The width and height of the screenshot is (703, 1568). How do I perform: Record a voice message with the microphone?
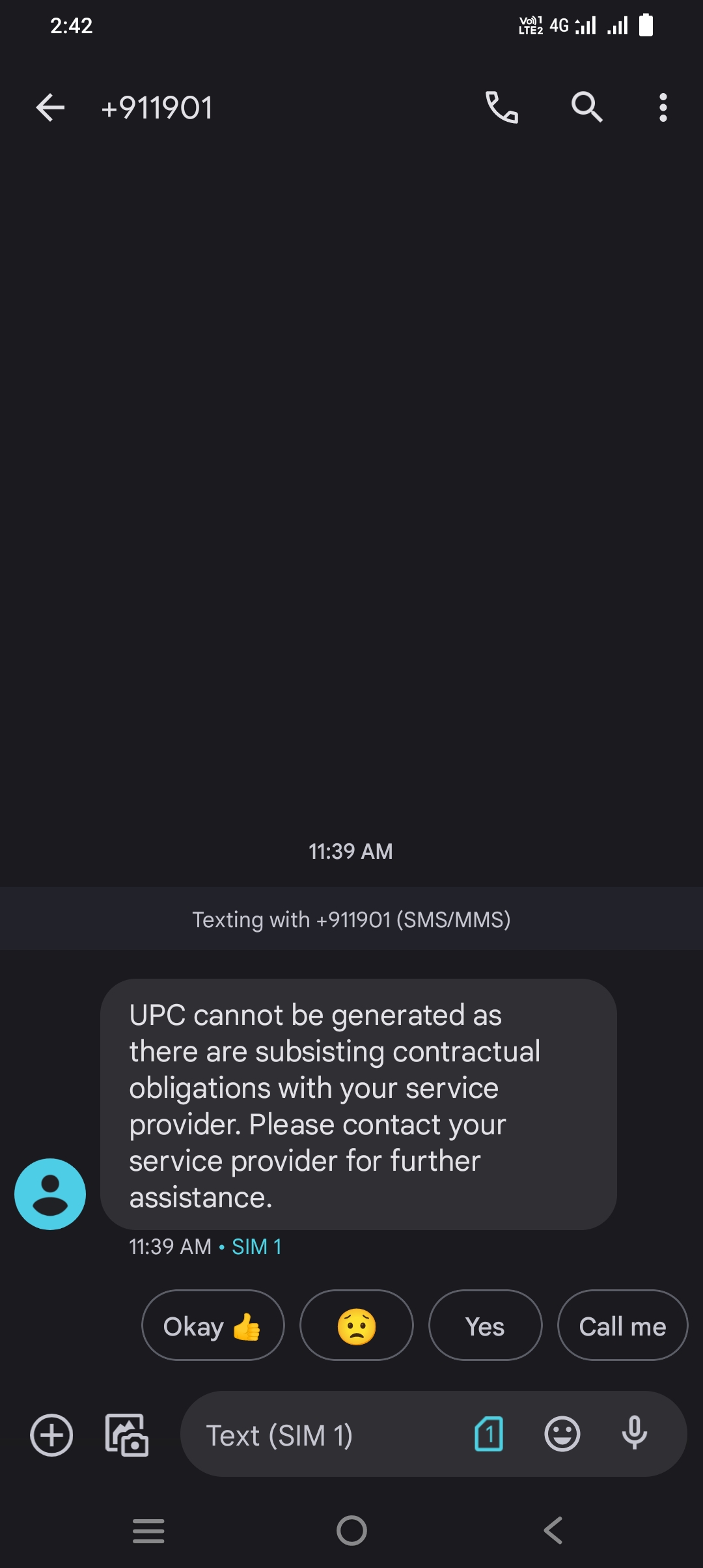(x=634, y=1435)
